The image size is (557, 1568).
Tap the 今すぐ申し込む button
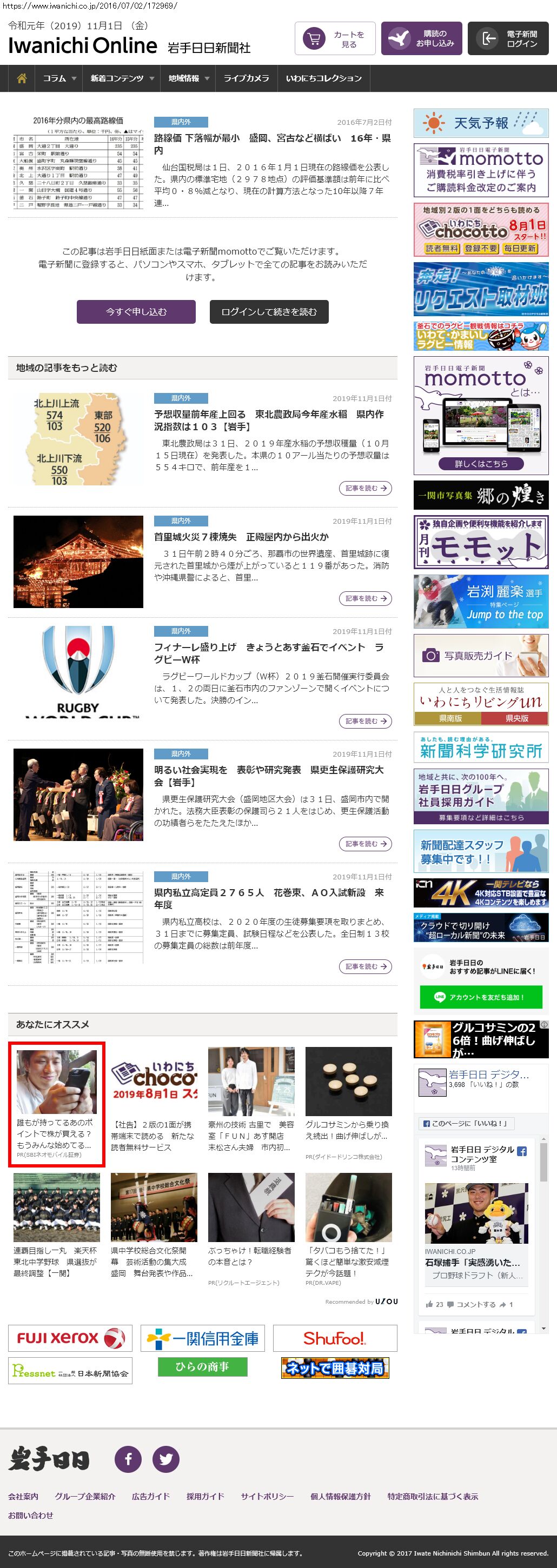click(136, 312)
